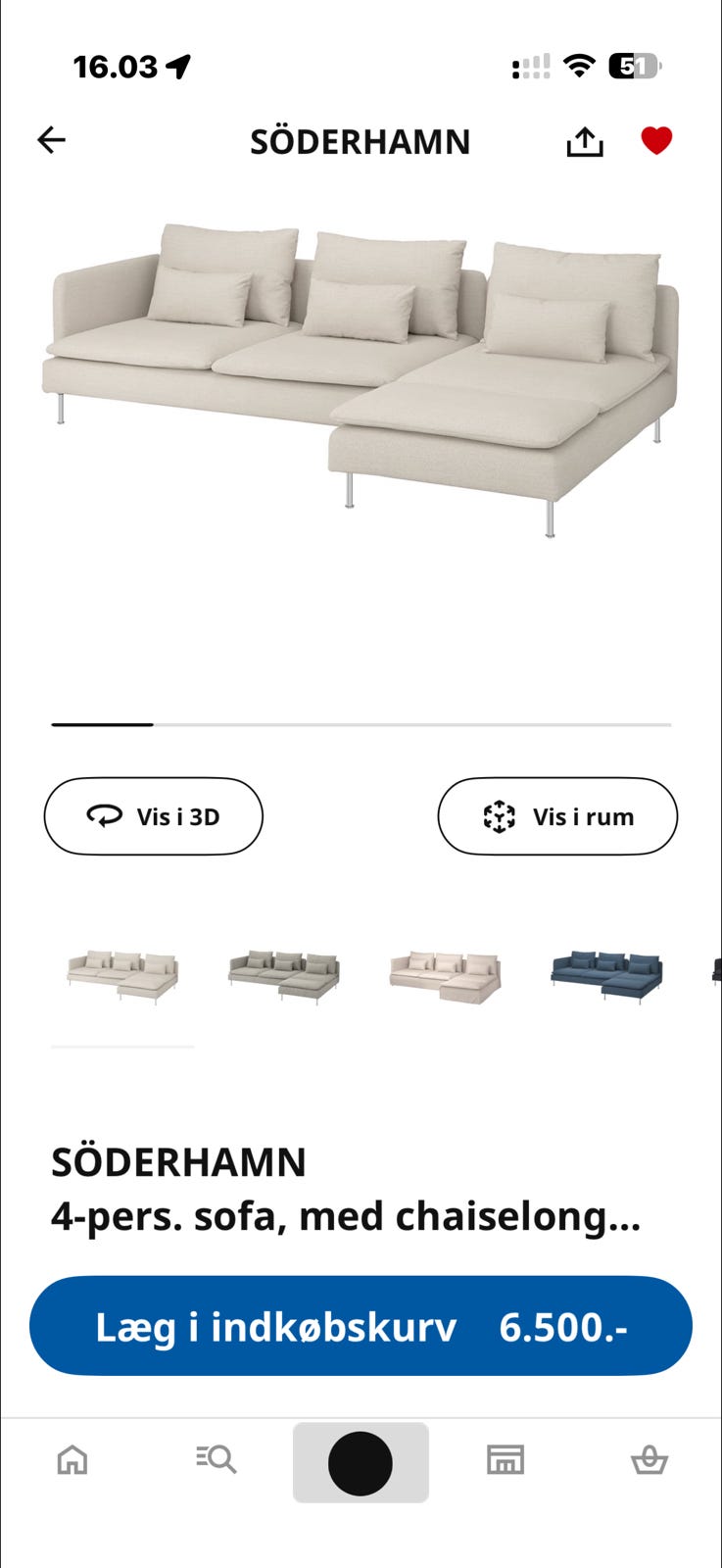Tap the red heart to unfavorite SÖDERHAMN
Viewport: 722px width, 1568px height.
(656, 140)
